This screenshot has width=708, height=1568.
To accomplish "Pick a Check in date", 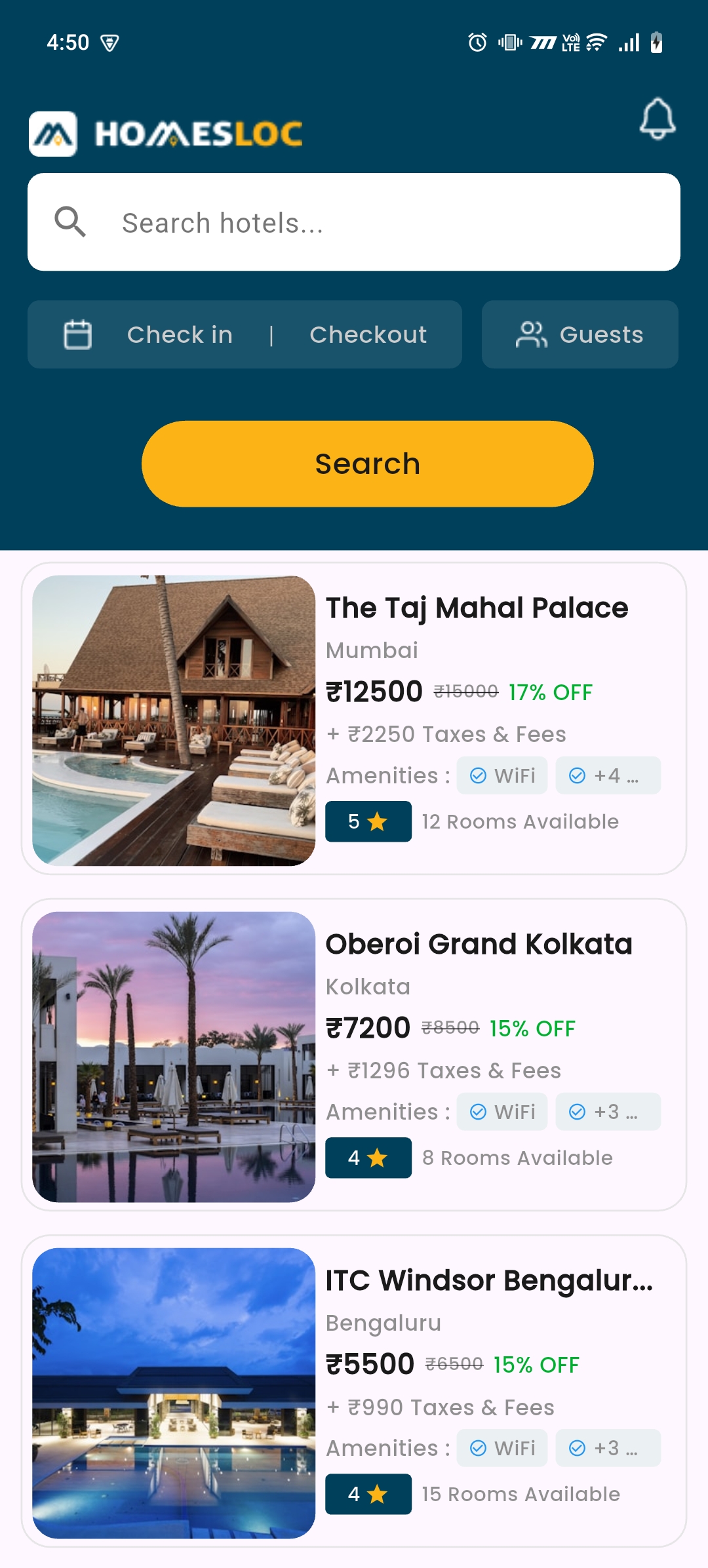I will 179,335.
